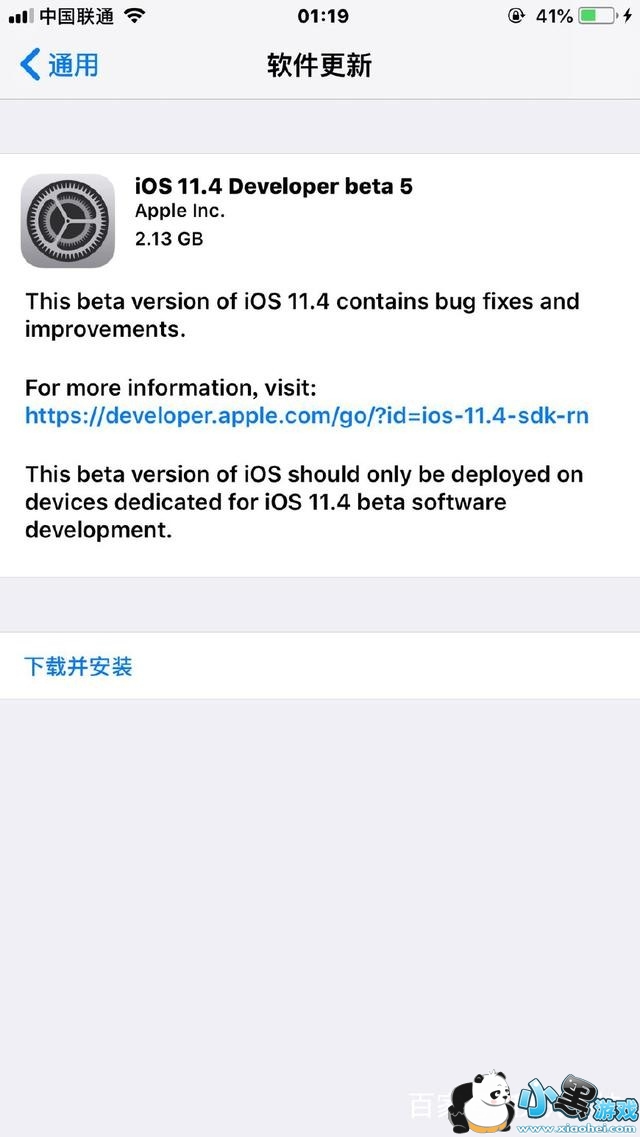
Task: Go back to 通用 settings
Action: tap(60, 66)
